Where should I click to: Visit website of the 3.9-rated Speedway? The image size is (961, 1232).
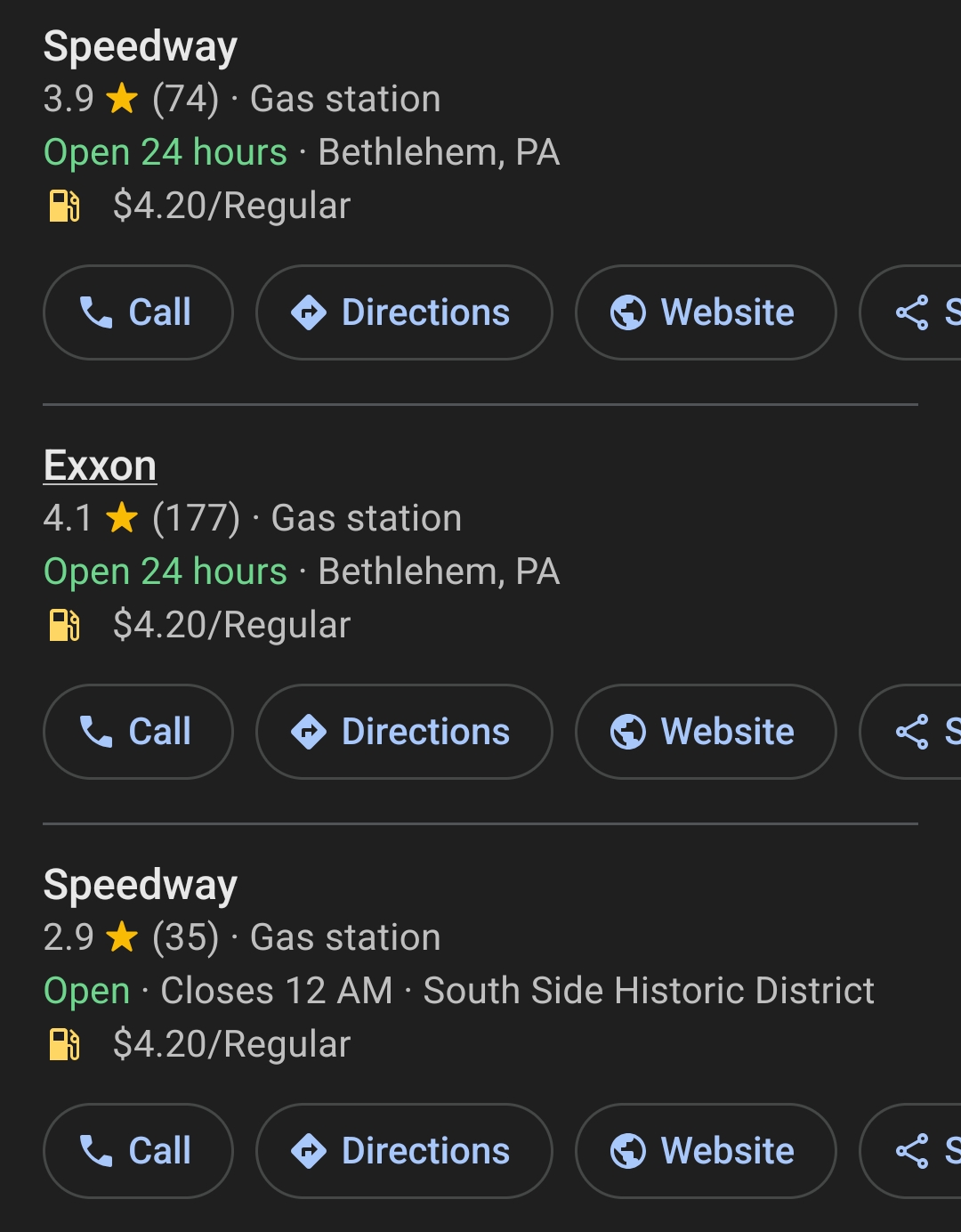[705, 312]
